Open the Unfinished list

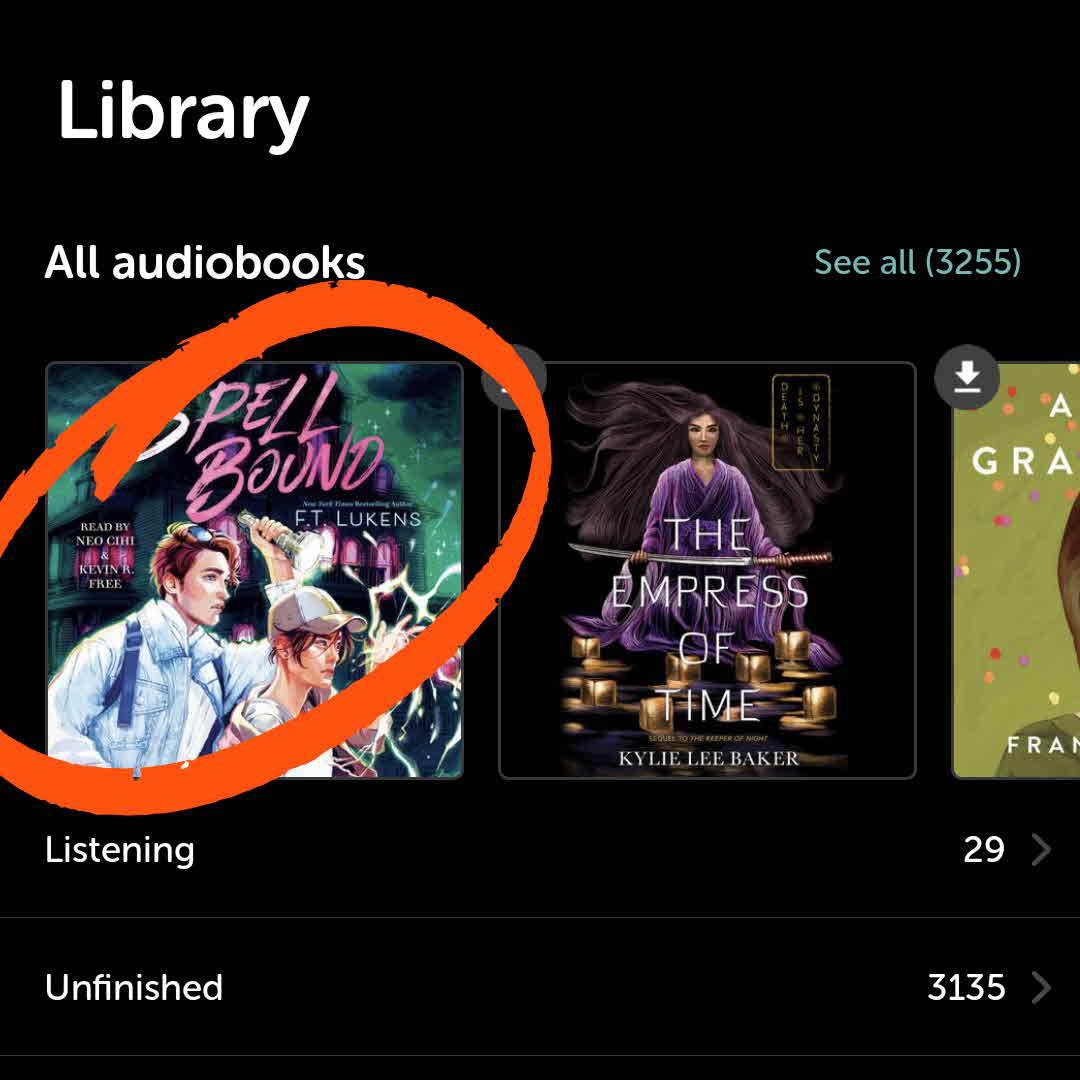click(x=540, y=988)
